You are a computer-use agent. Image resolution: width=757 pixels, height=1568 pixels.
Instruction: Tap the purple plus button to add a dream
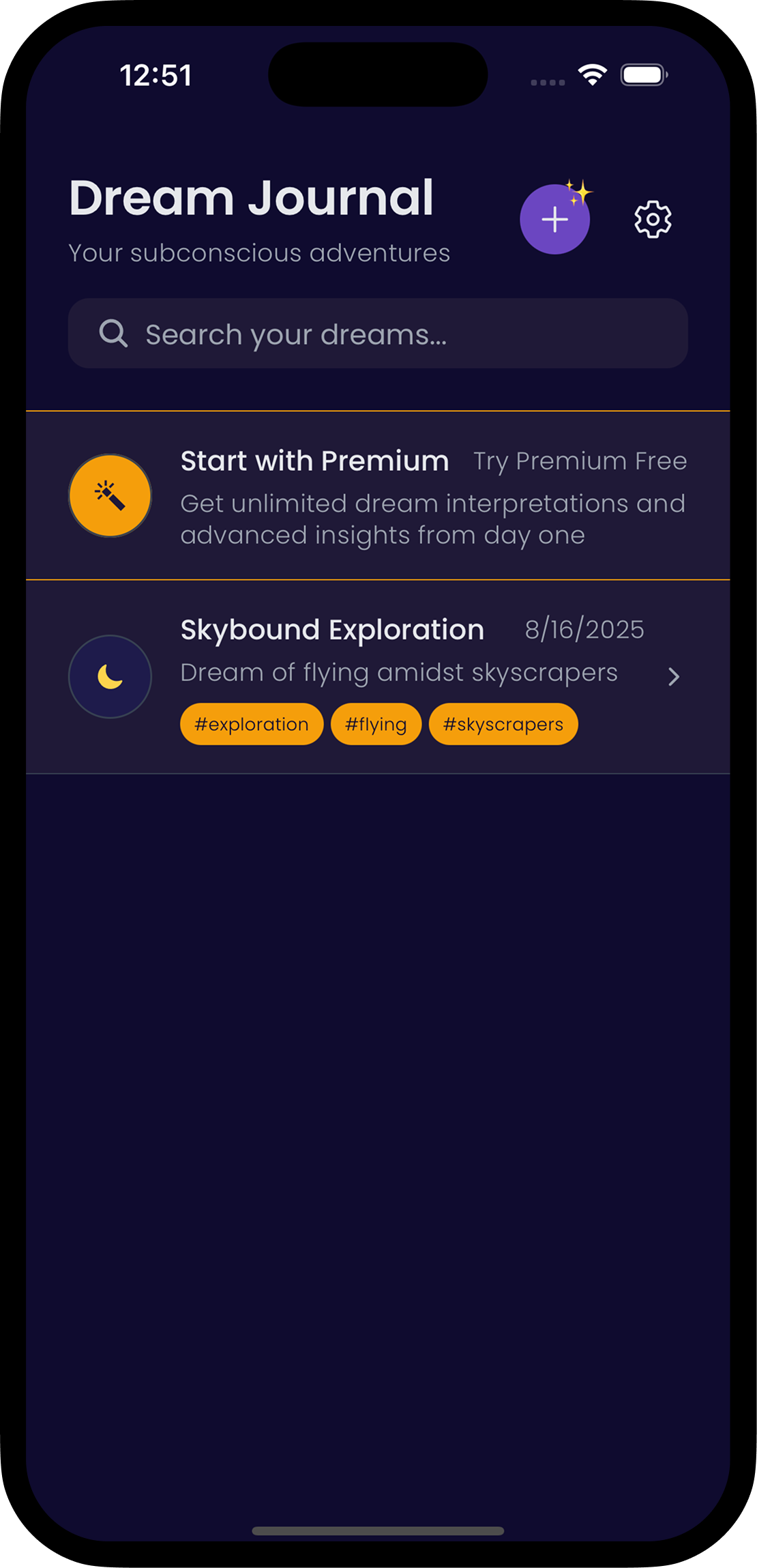click(x=555, y=219)
